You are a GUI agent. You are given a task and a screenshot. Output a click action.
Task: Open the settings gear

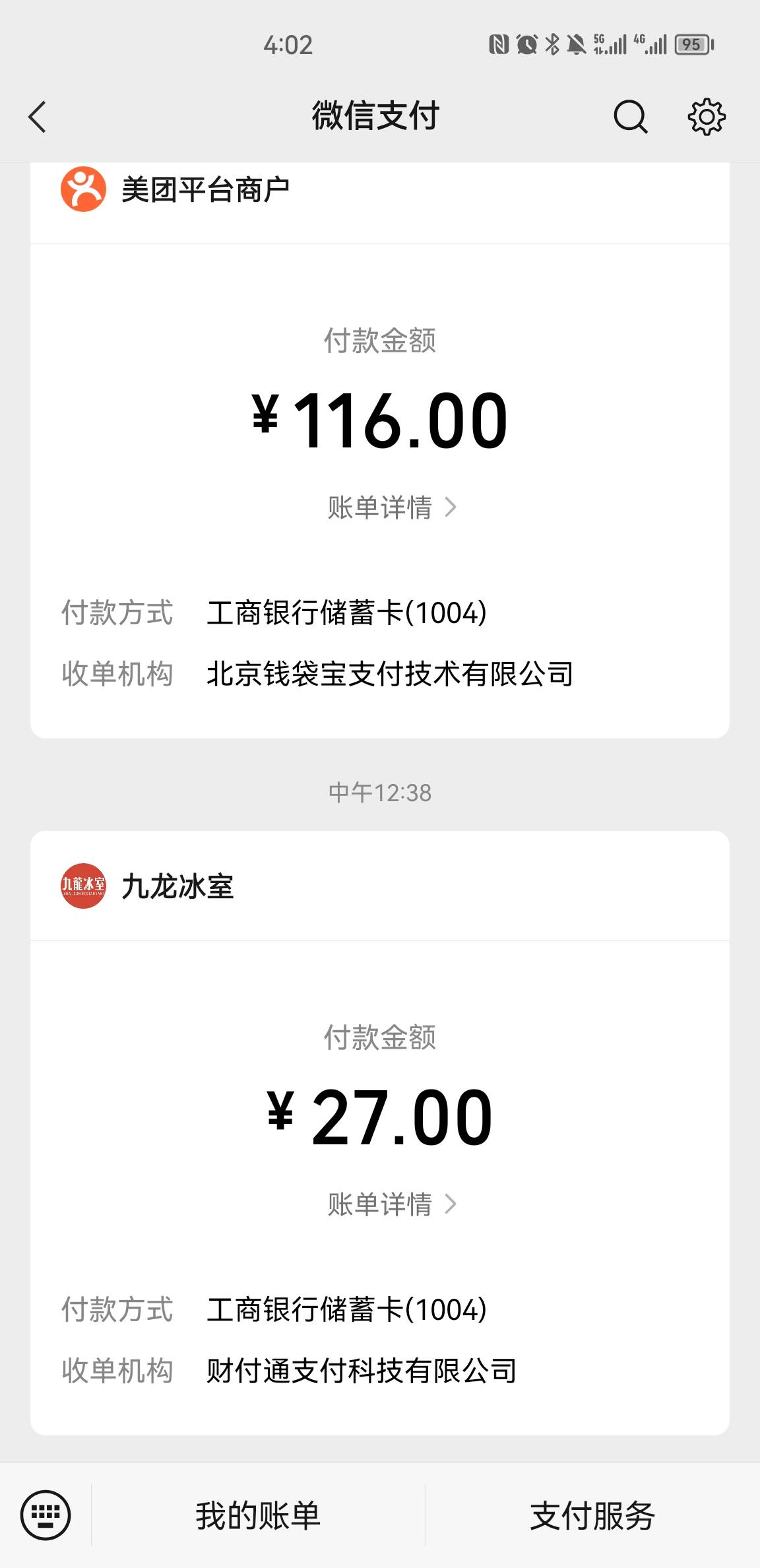[x=707, y=117]
